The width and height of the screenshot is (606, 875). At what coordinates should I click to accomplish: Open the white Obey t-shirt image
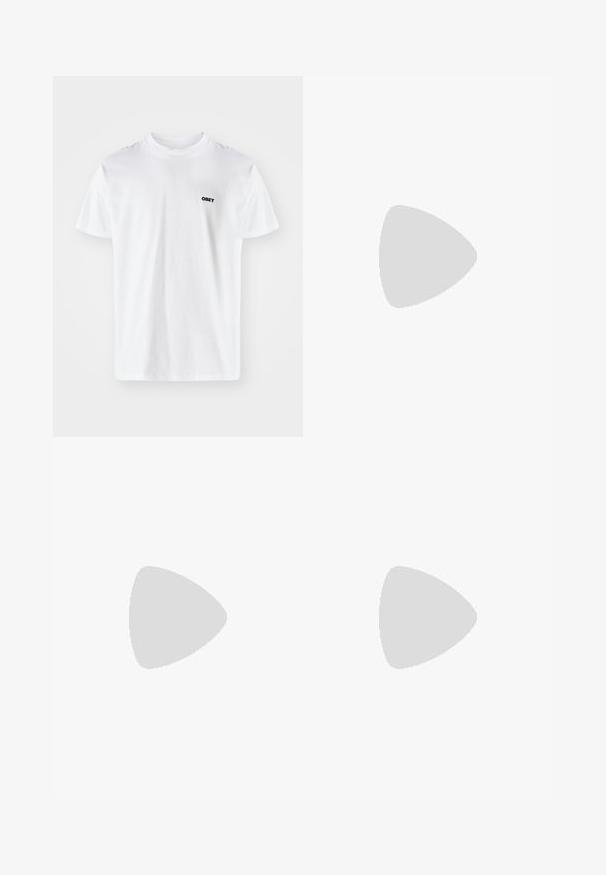(x=177, y=256)
